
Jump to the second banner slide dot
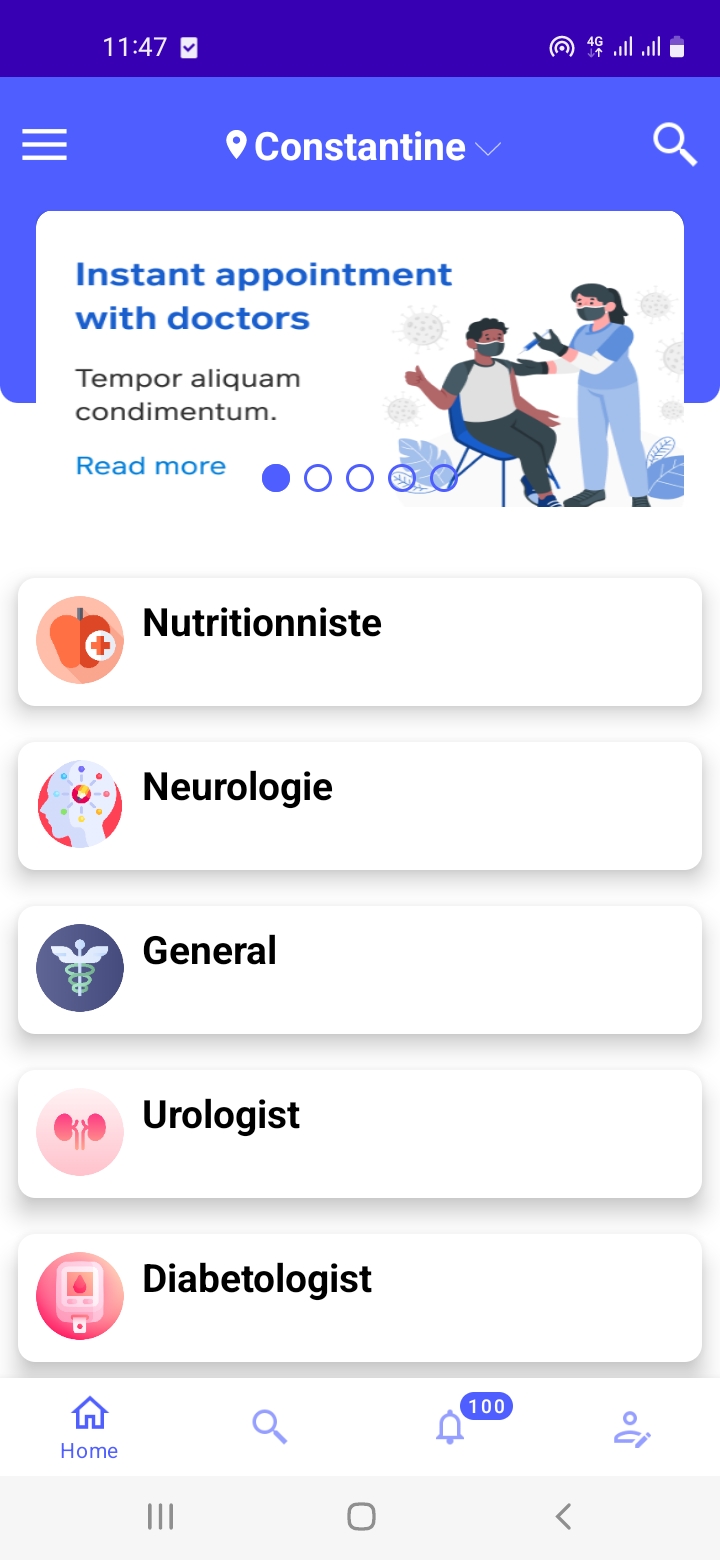point(318,479)
